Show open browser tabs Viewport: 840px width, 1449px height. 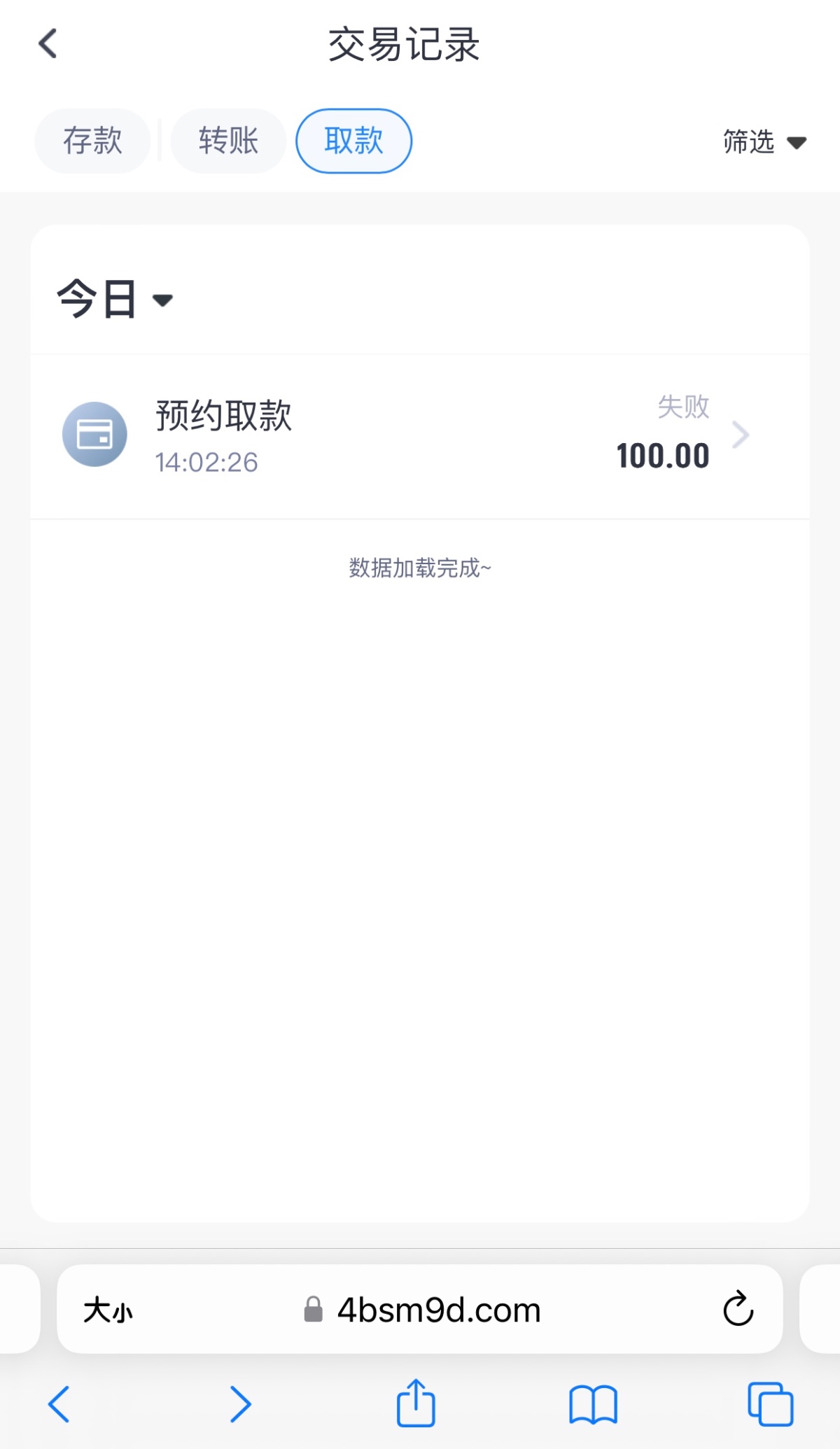pyautogui.click(x=770, y=1403)
